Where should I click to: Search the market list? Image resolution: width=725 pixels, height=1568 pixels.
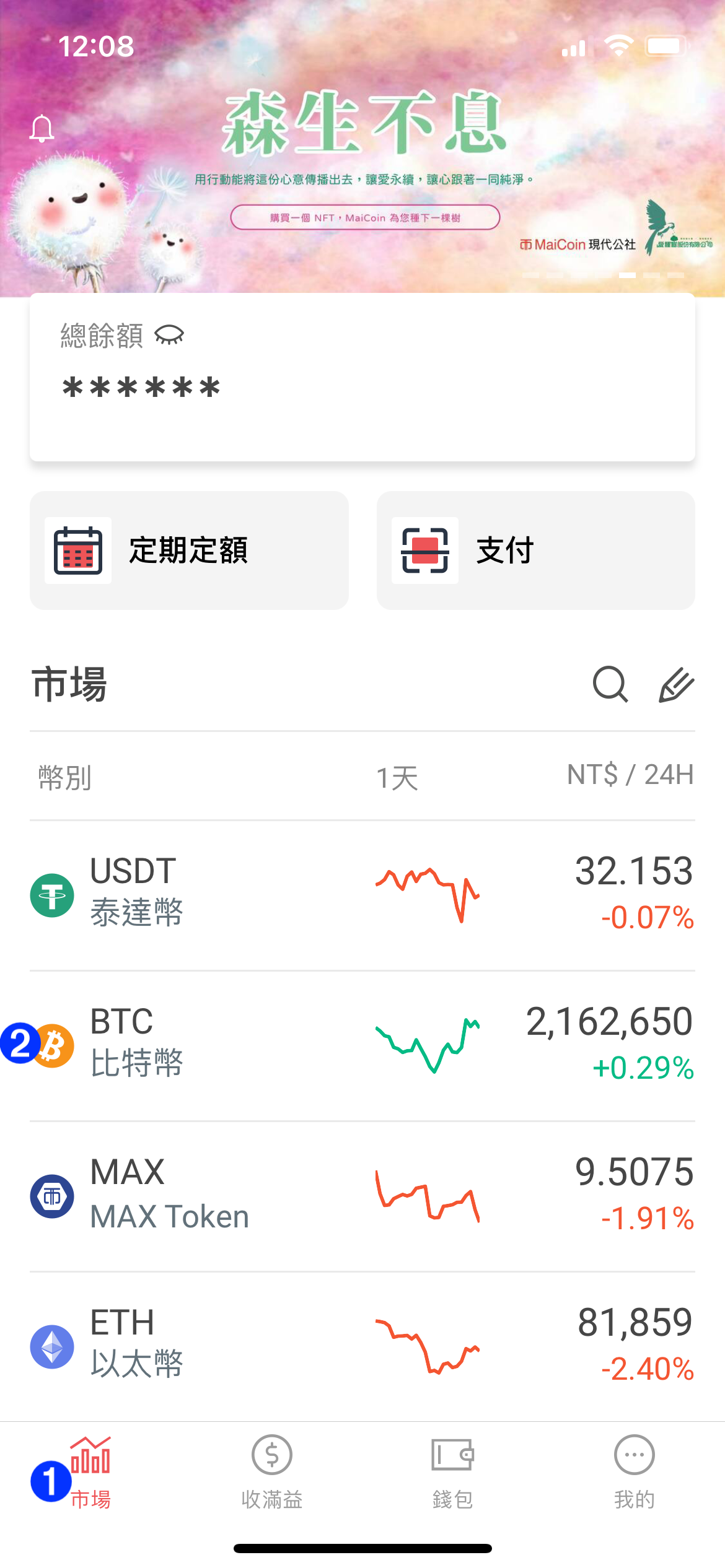coord(610,684)
